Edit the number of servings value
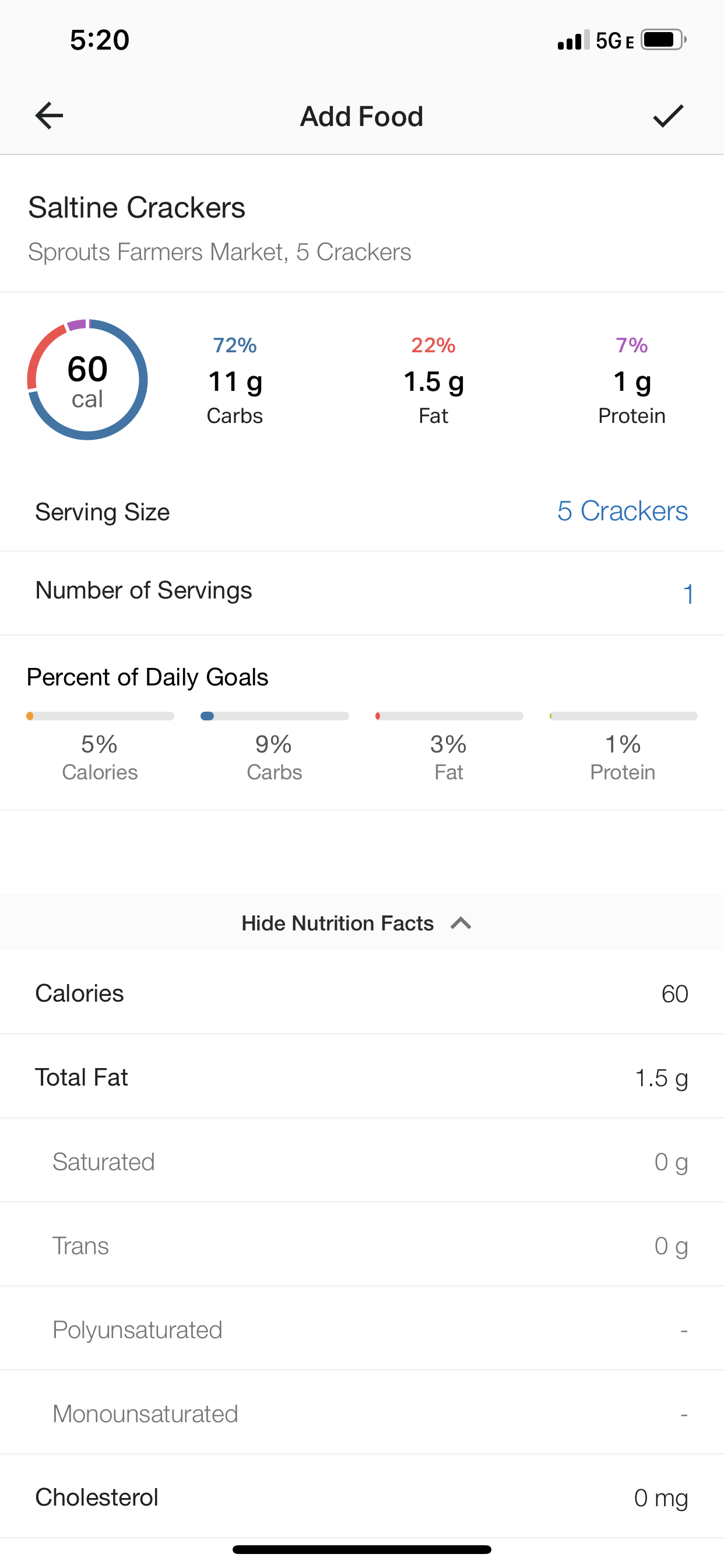This screenshot has width=724, height=1568. [x=688, y=593]
